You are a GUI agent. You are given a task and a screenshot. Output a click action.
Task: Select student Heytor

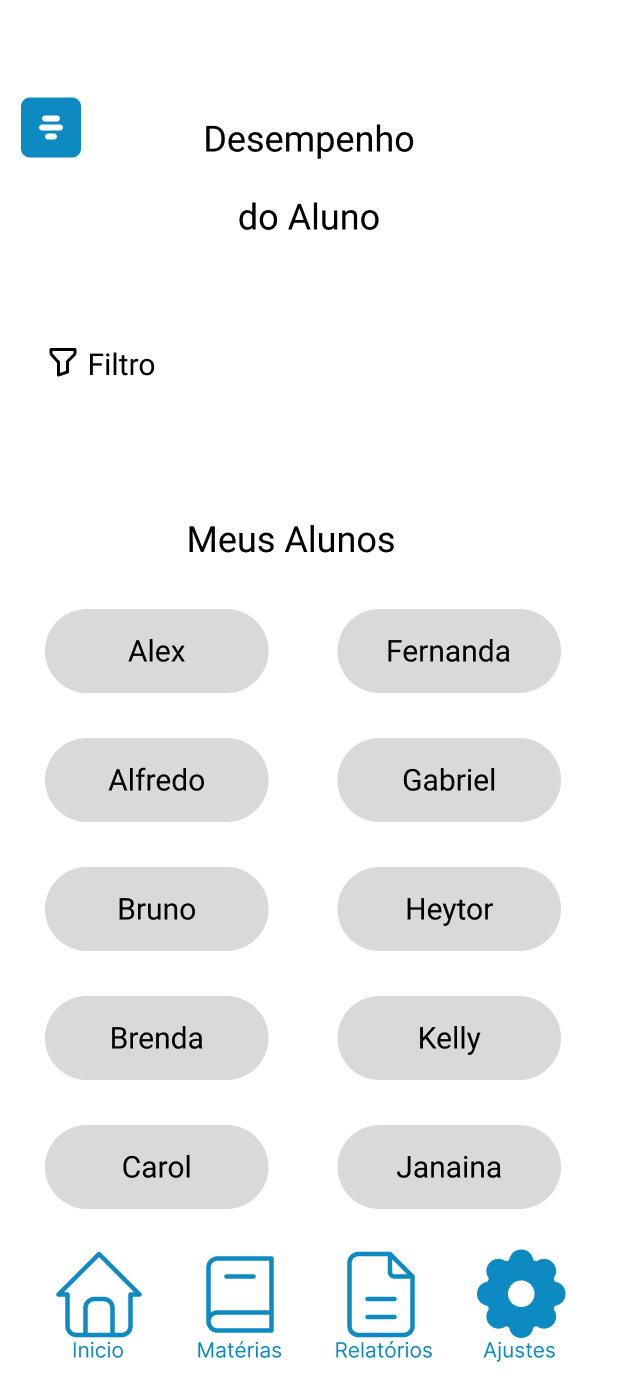coord(449,909)
